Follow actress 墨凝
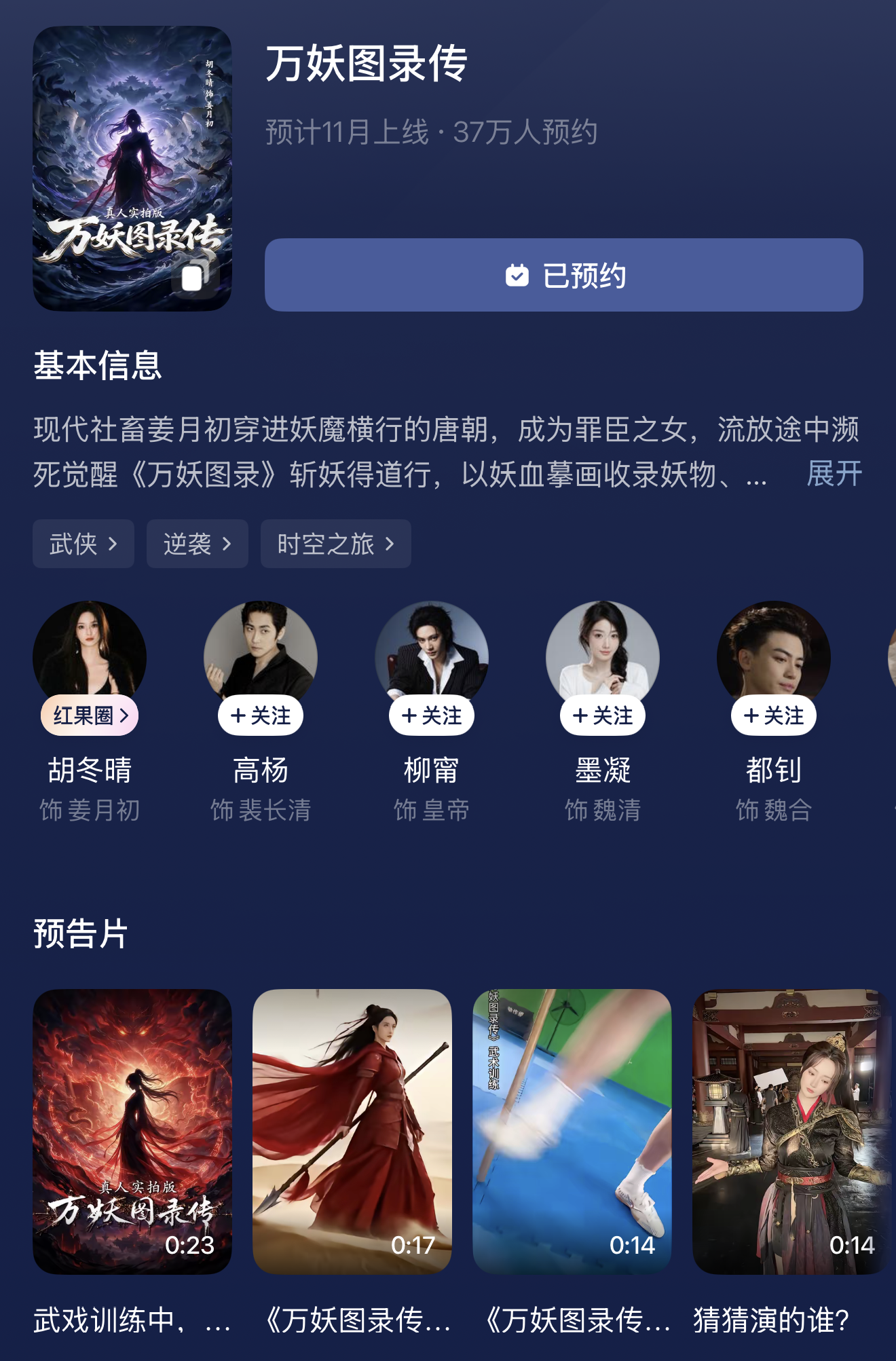896x1361 pixels. point(603,715)
